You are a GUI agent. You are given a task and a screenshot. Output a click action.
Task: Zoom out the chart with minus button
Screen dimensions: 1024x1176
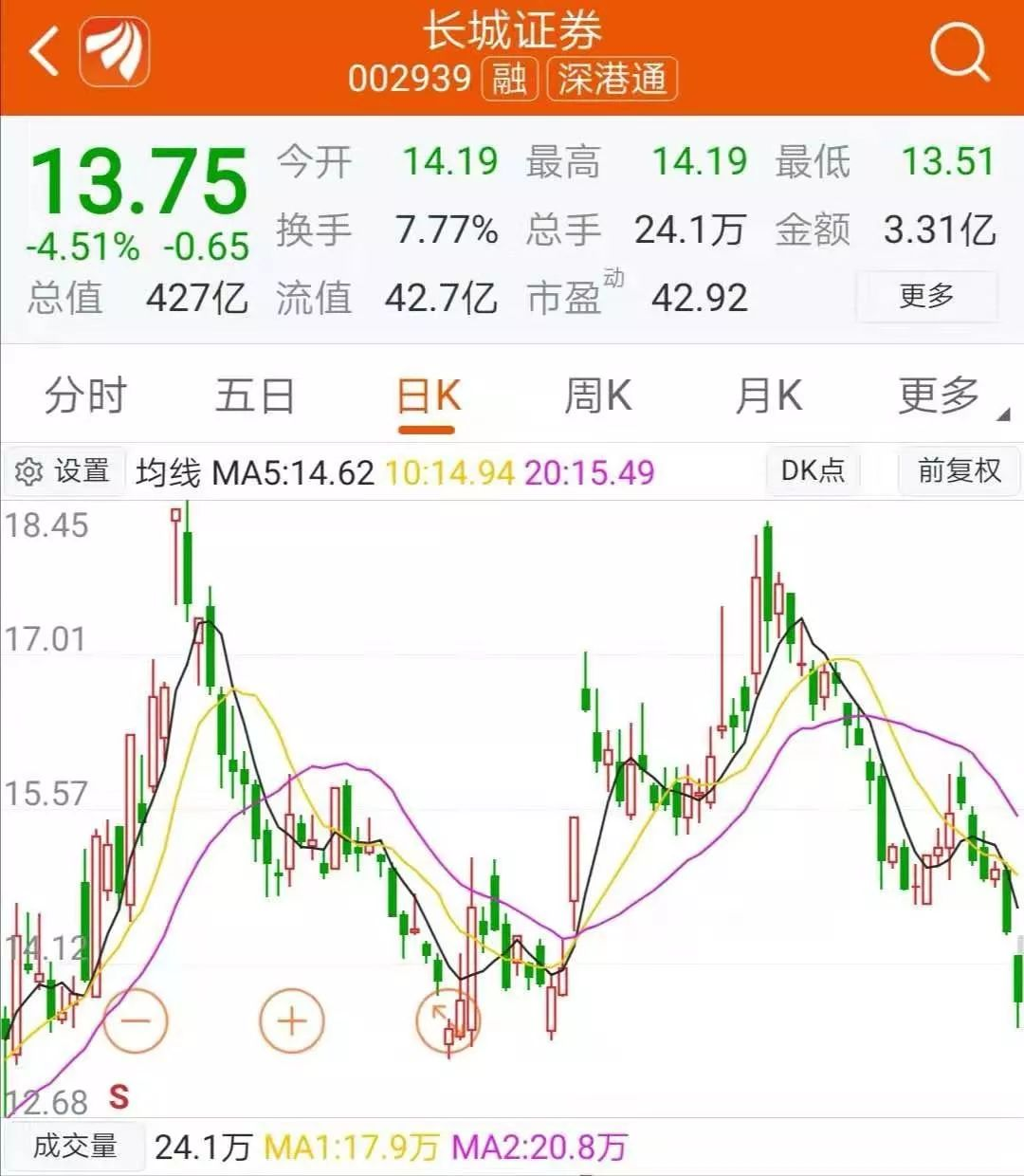point(136,1020)
